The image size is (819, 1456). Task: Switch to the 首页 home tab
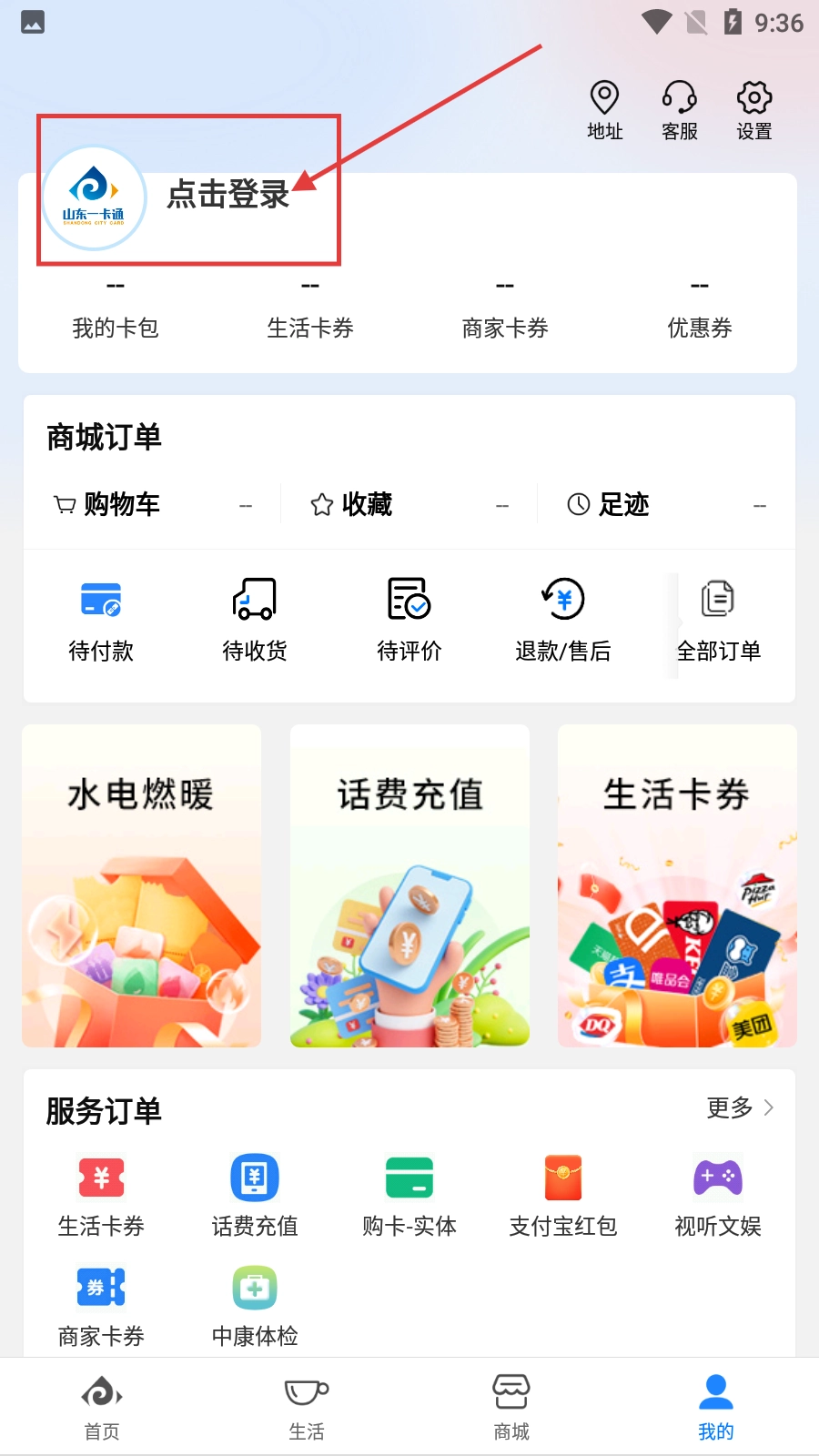tap(102, 1406)
